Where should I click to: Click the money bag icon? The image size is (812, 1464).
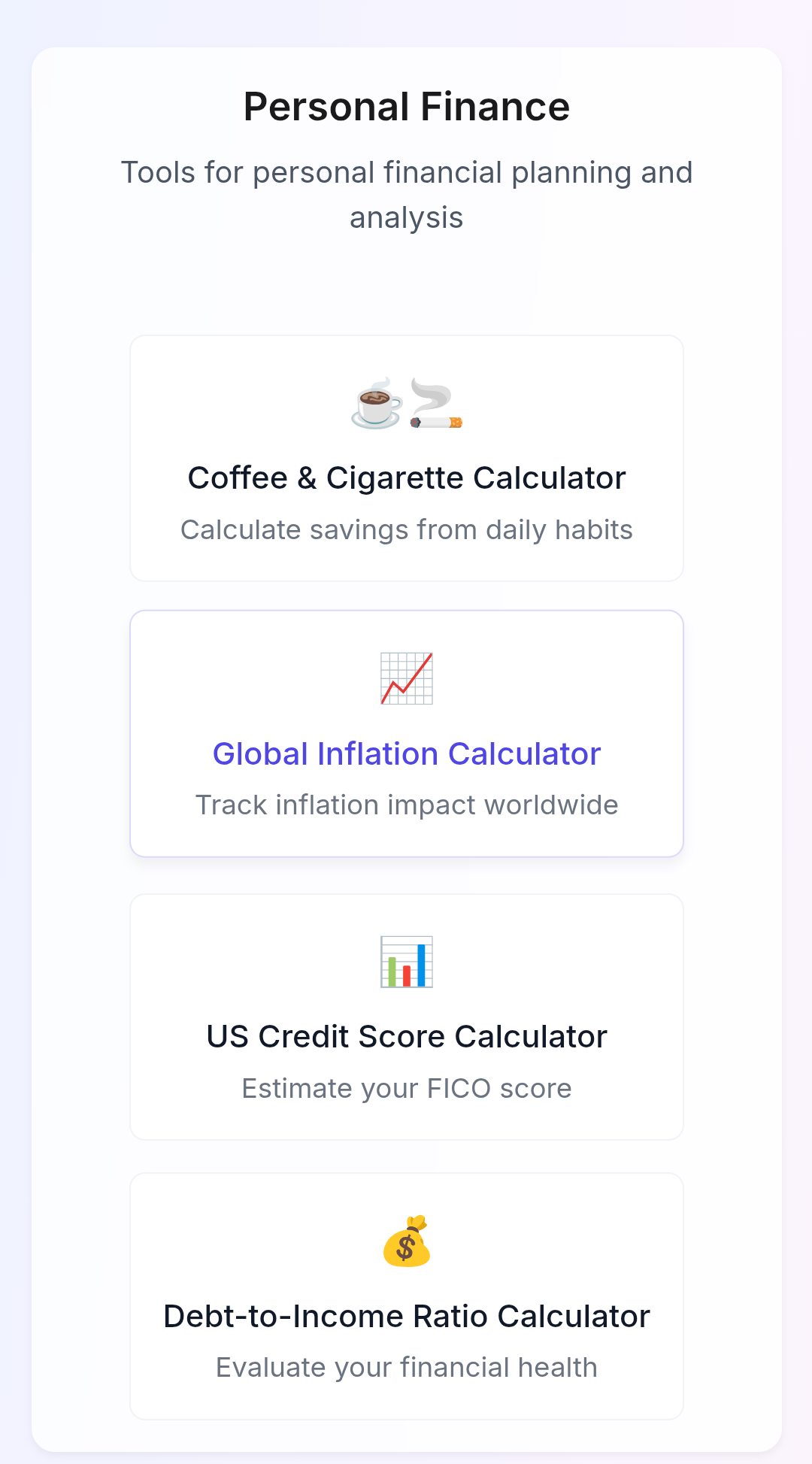click(408, 1242)
